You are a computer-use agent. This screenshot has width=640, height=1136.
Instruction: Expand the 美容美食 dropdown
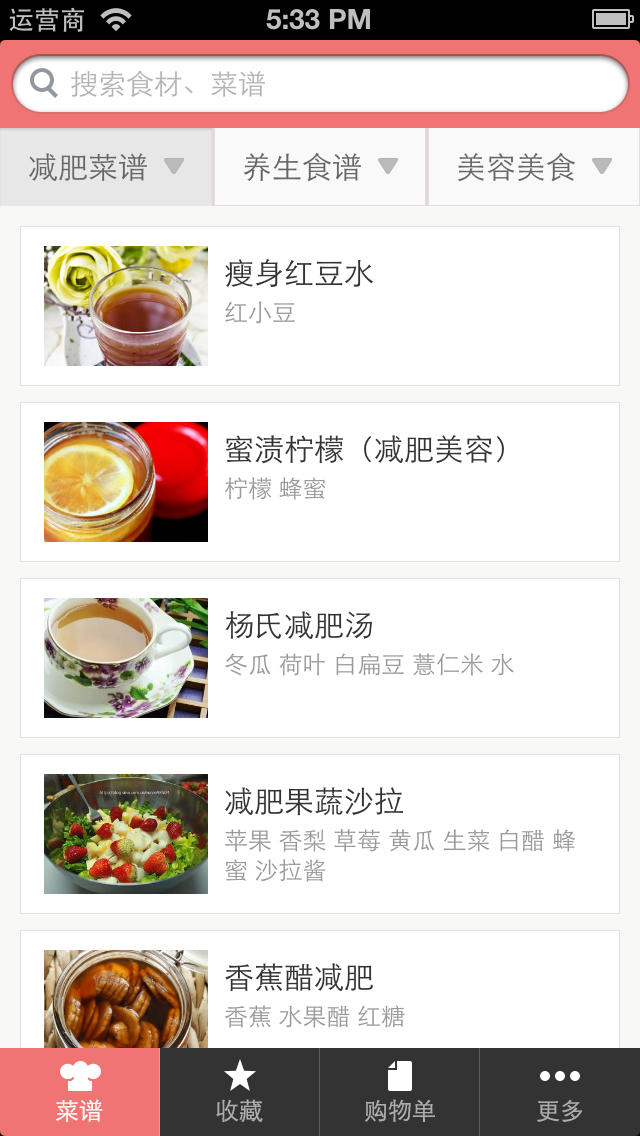pos(534,167)
